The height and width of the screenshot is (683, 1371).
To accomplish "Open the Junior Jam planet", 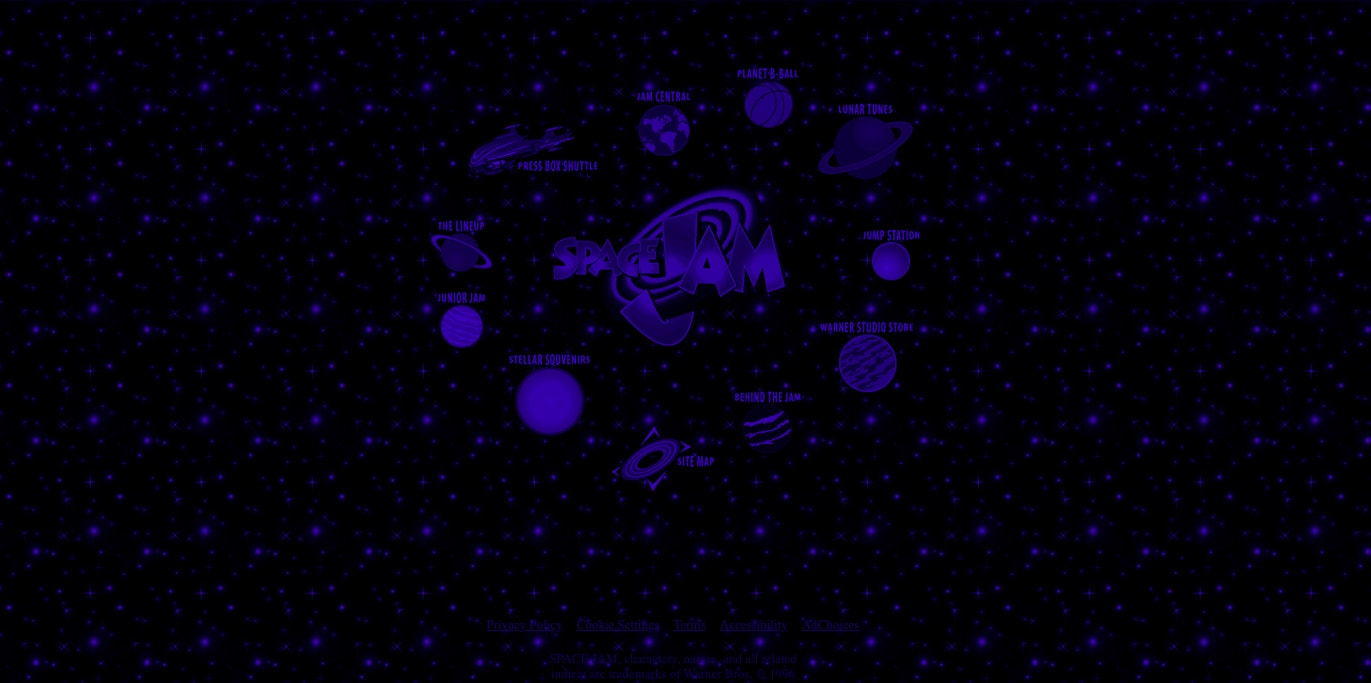I will [461, 326].
